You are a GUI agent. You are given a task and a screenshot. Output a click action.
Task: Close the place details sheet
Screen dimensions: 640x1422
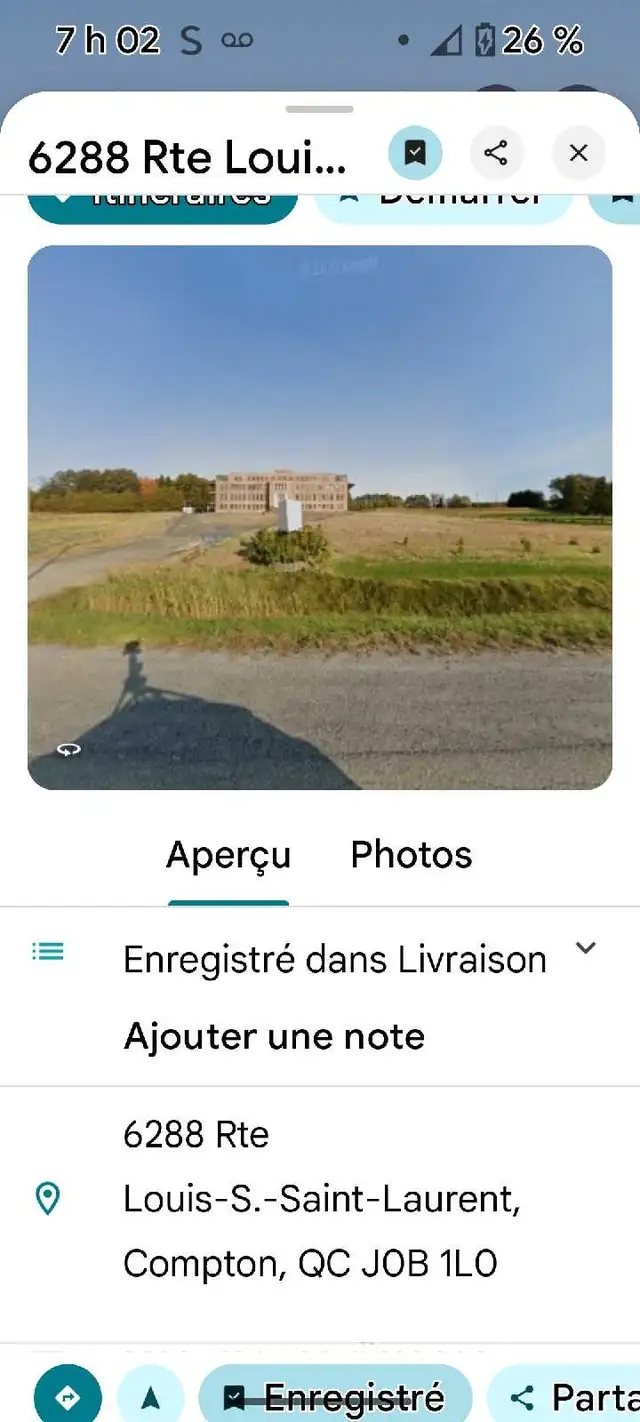pyautogui.click(x=578, y=153)
